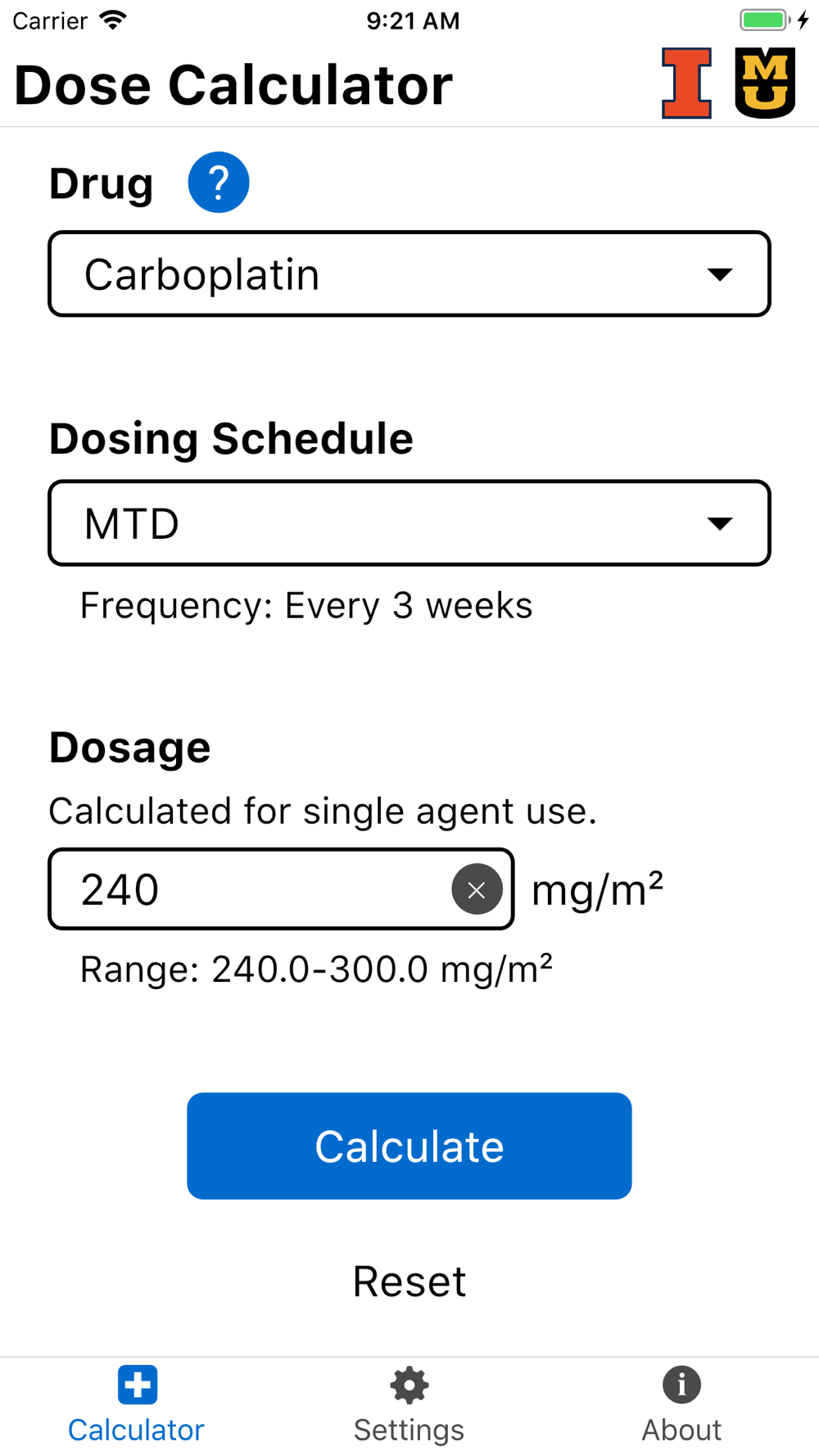The image size is (819, 1456).
Task: Switch to the About tab
Action: pyautogui.click(x=681, y=1405)
